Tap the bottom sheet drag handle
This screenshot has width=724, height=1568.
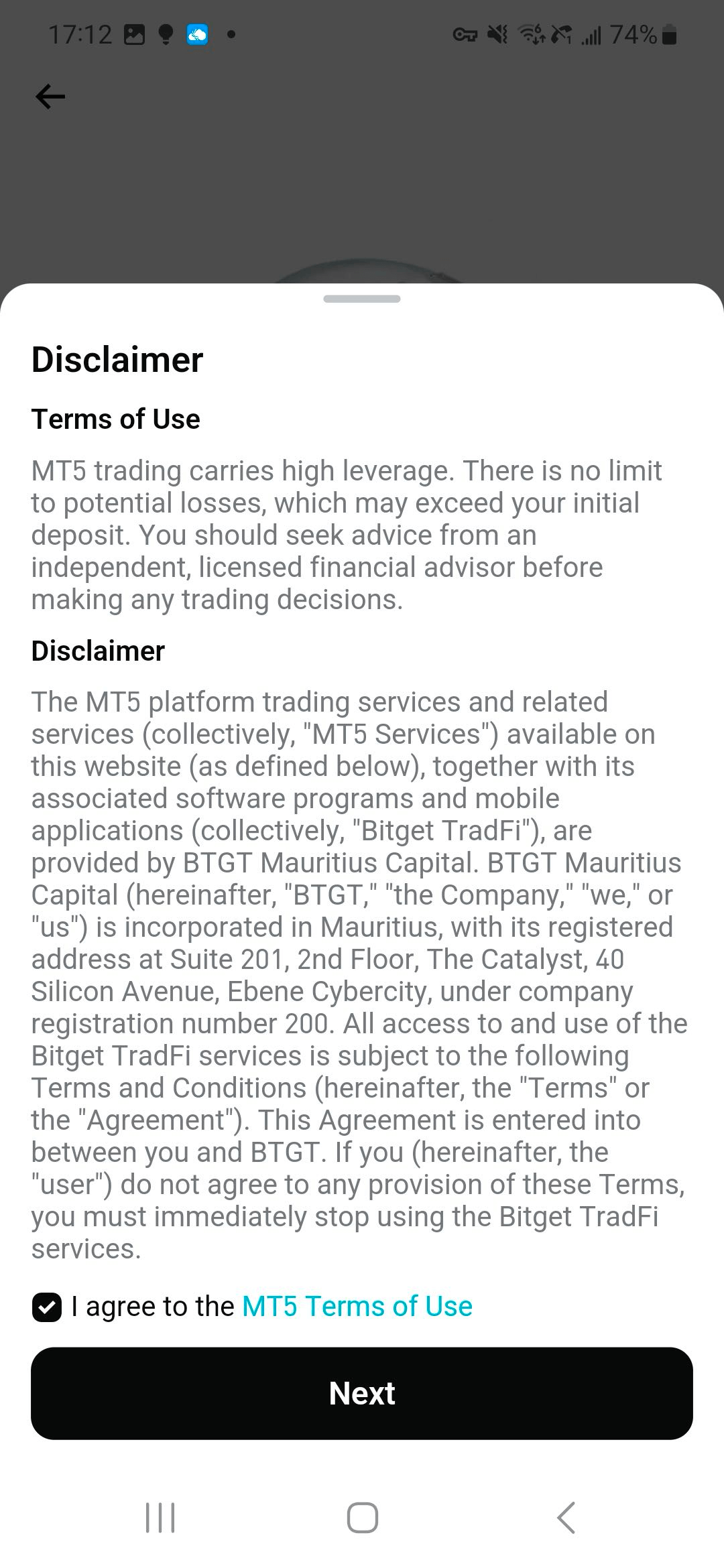click(362, 299)
